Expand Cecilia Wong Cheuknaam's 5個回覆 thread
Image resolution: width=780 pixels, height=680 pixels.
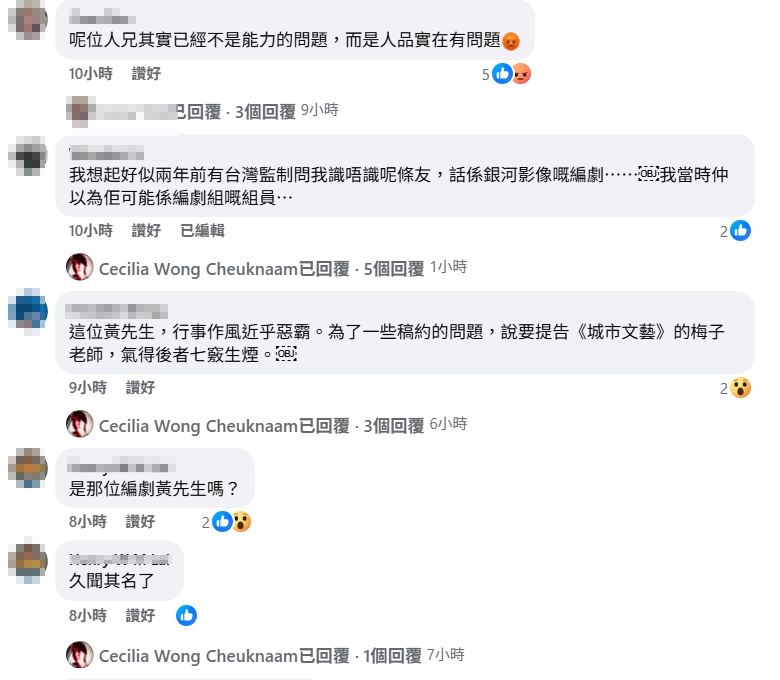pos(393,268)
